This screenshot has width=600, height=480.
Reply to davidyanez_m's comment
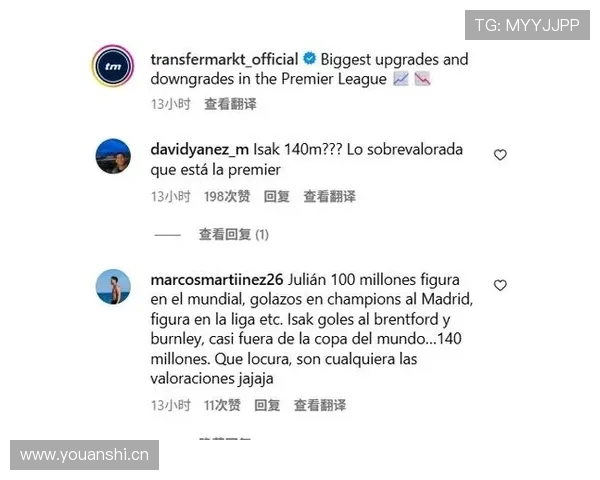(277, 197)
